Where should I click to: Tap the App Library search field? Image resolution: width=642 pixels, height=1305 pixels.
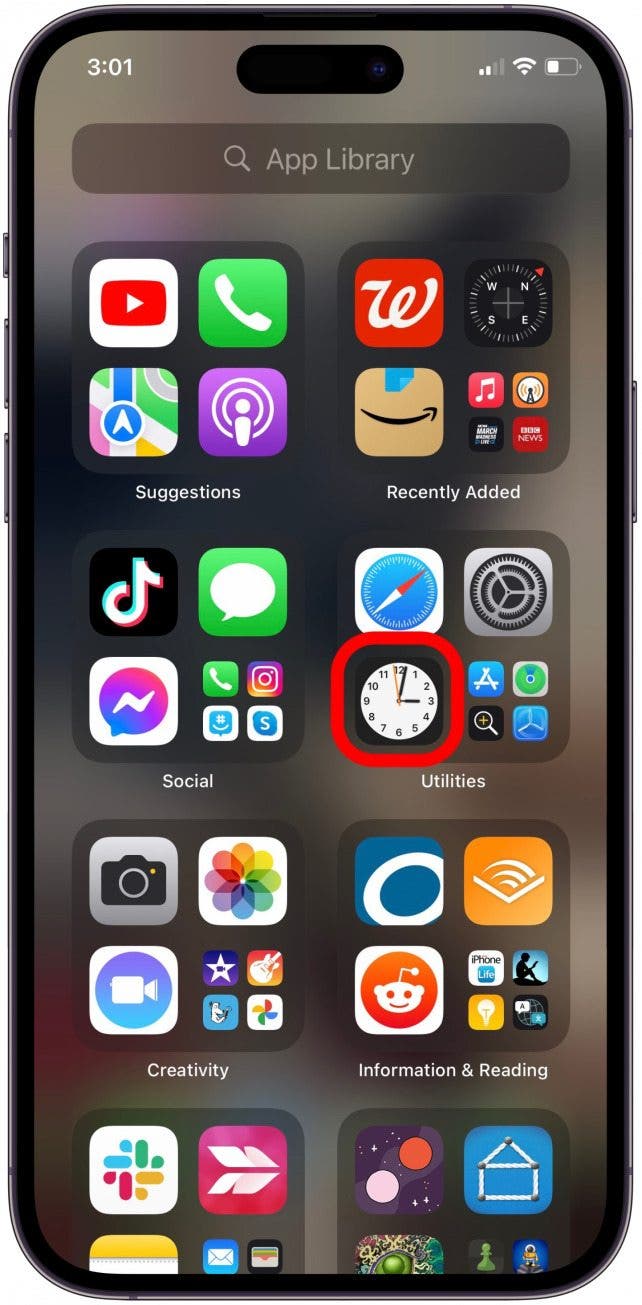[x=320, y=159]
